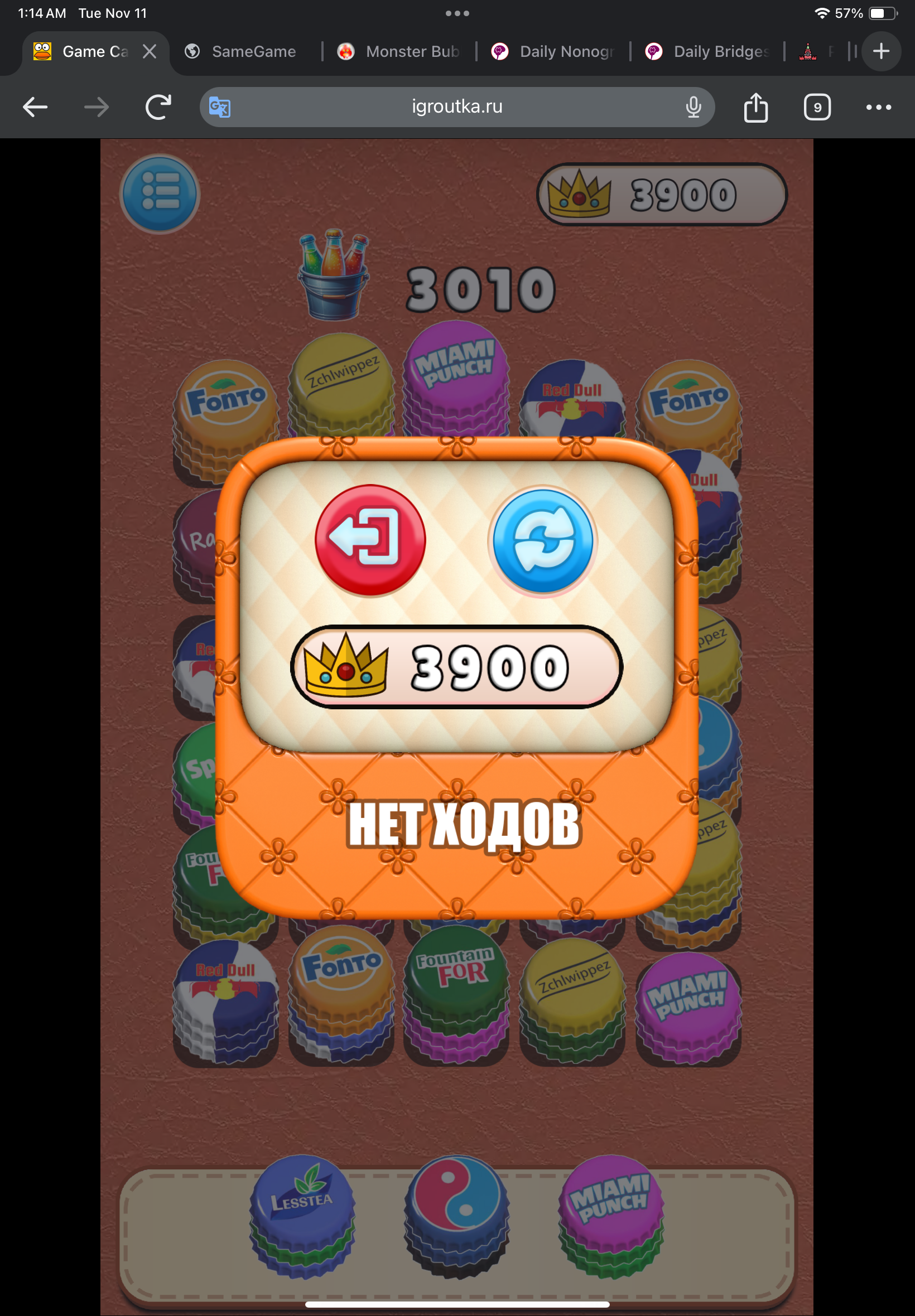Open the browser overflow menu
This screenshot has width=915, height=1316.
(x=878, y=107)
